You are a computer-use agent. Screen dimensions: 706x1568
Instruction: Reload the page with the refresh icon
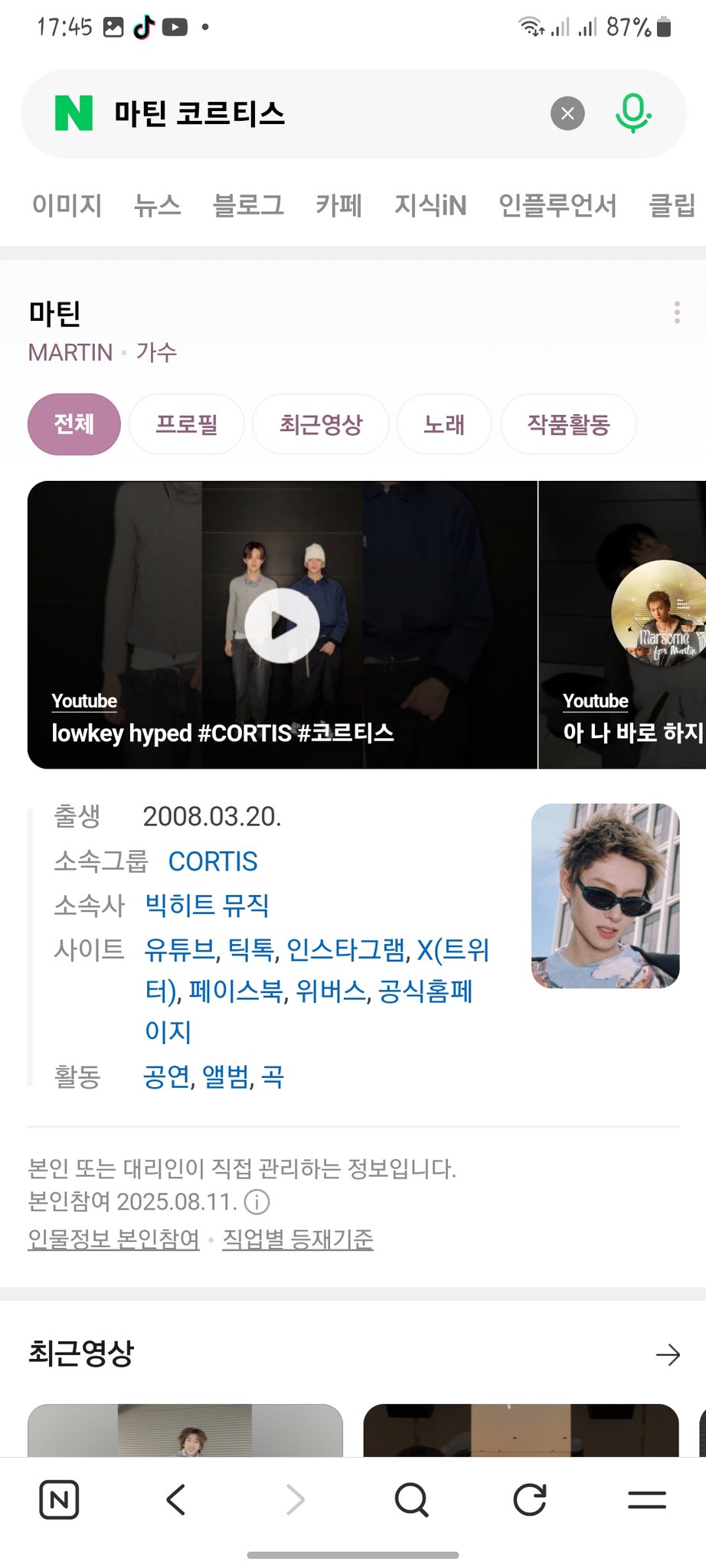[529, 1500]
